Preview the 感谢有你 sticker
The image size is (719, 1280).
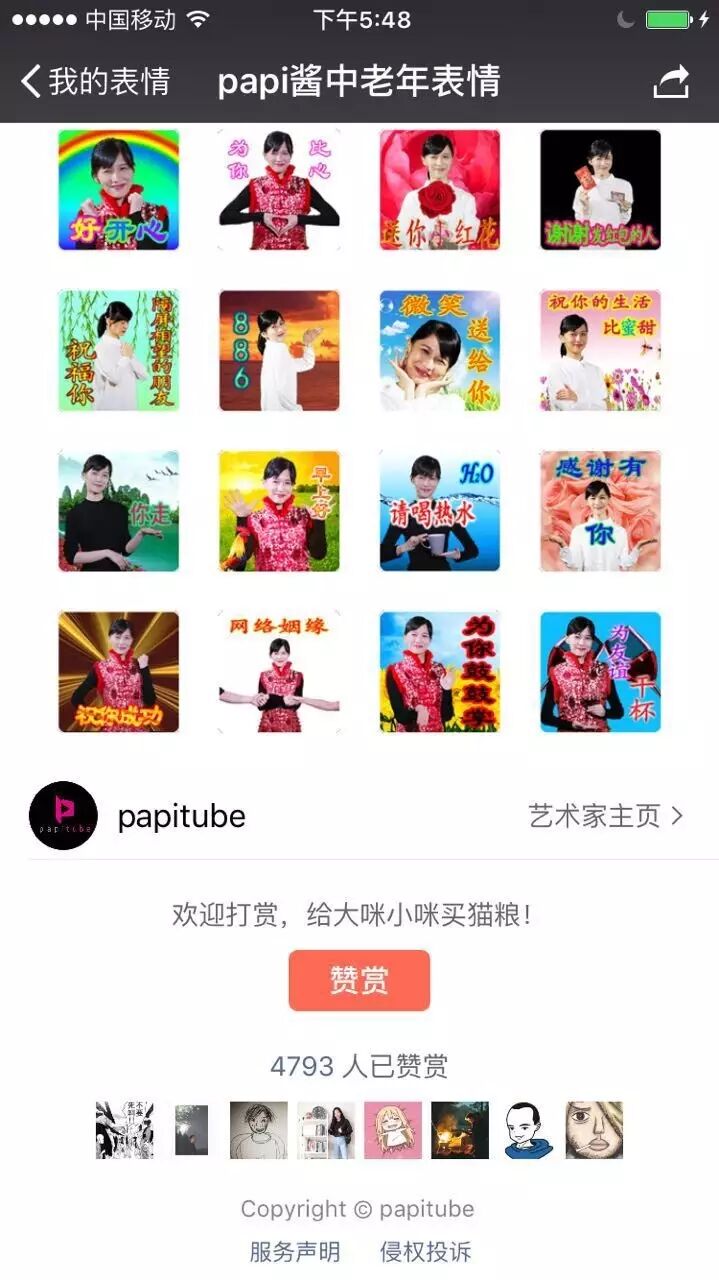tap(600, 511)
